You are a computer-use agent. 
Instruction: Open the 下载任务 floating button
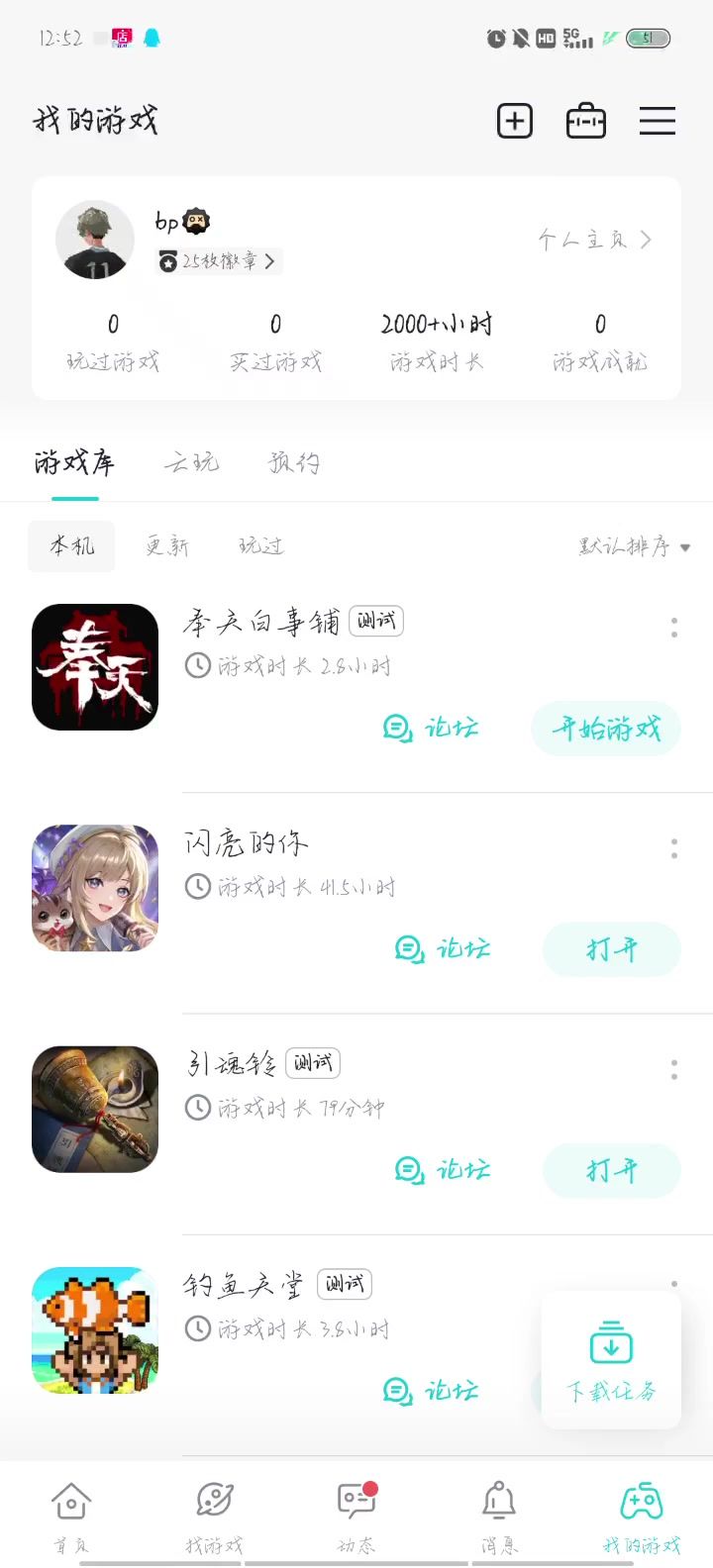(611, 1360)
